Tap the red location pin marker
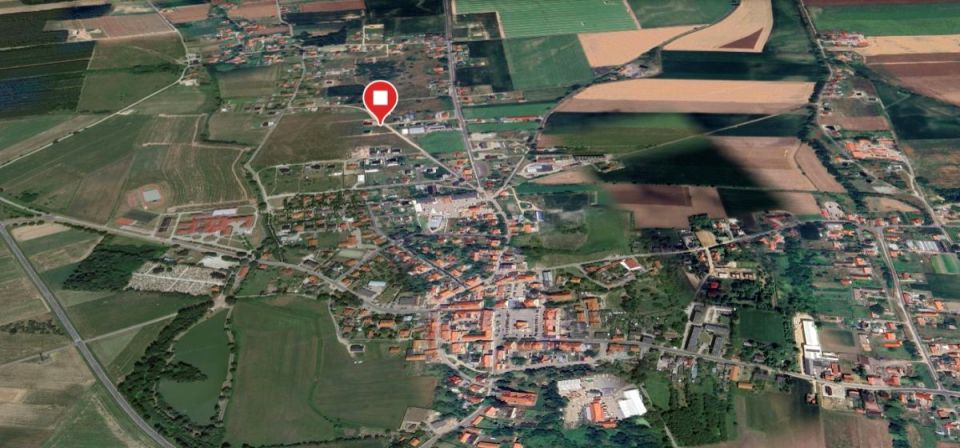This screenshot has height=448, width=960. 380,99
